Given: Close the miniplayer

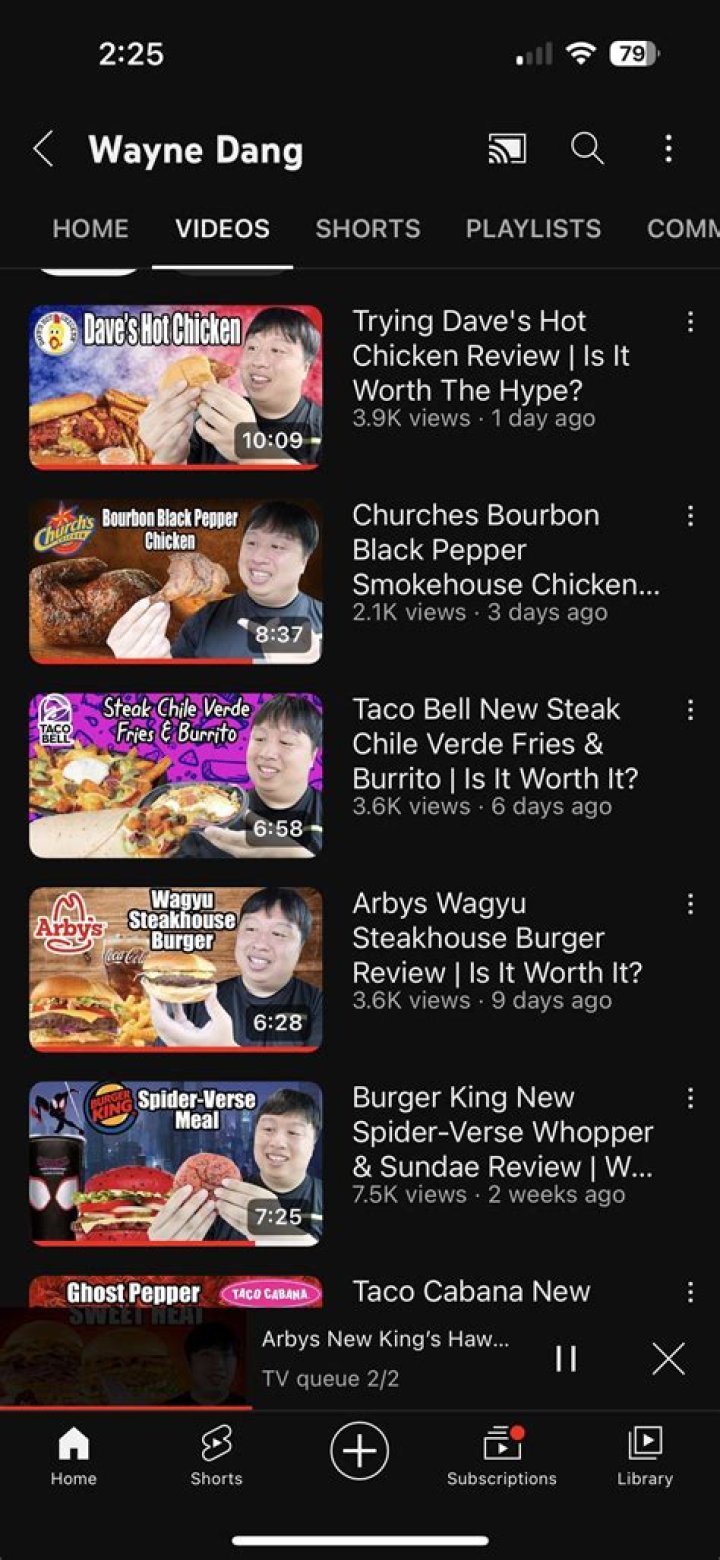Looking at the screenshot, I should click(x=668, y=1358).
